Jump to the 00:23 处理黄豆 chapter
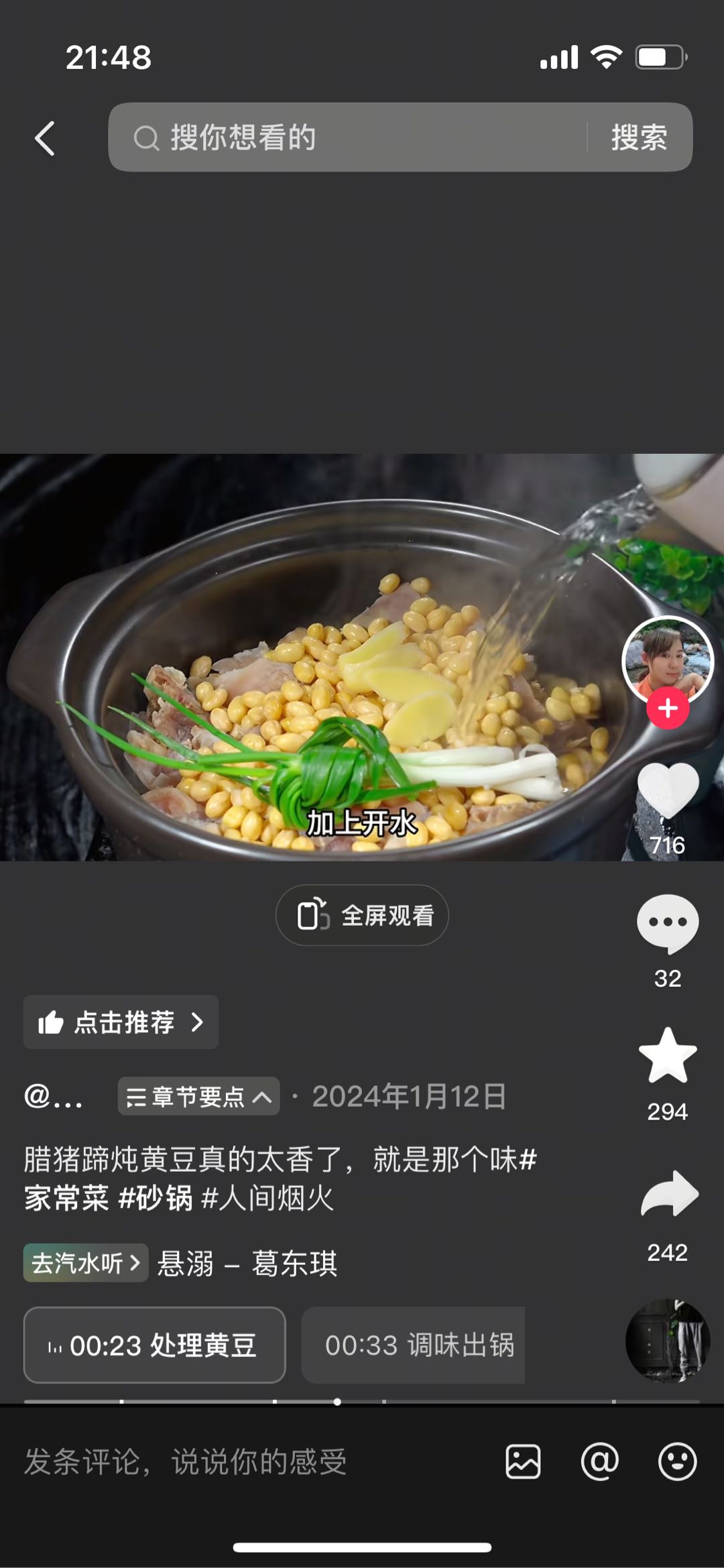This screenshot has width=724, height=1568. click(154, 1345)
